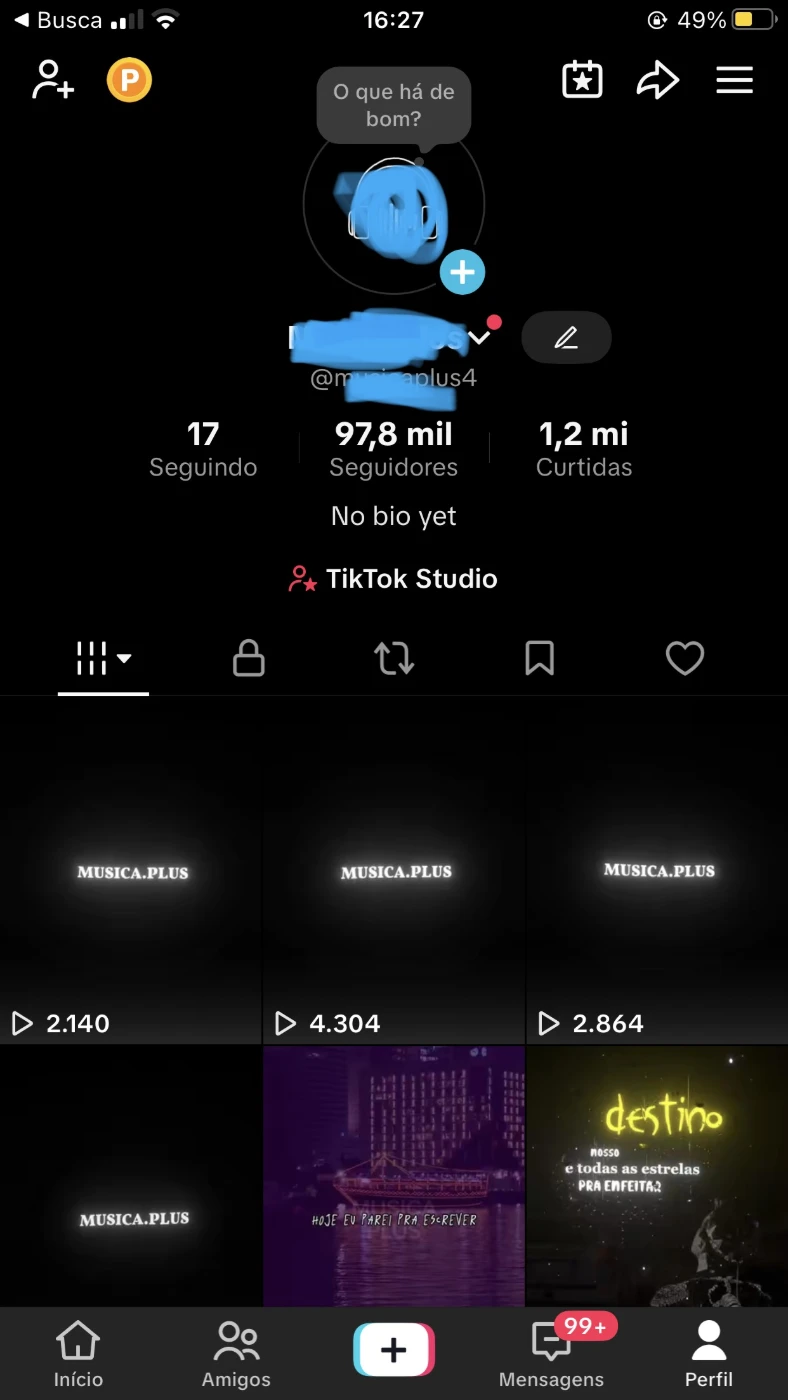The height and width of the screenshot is (1400, 788).
Task: Open the "O que há de bom?" note bubble
Action: (394, 105)
